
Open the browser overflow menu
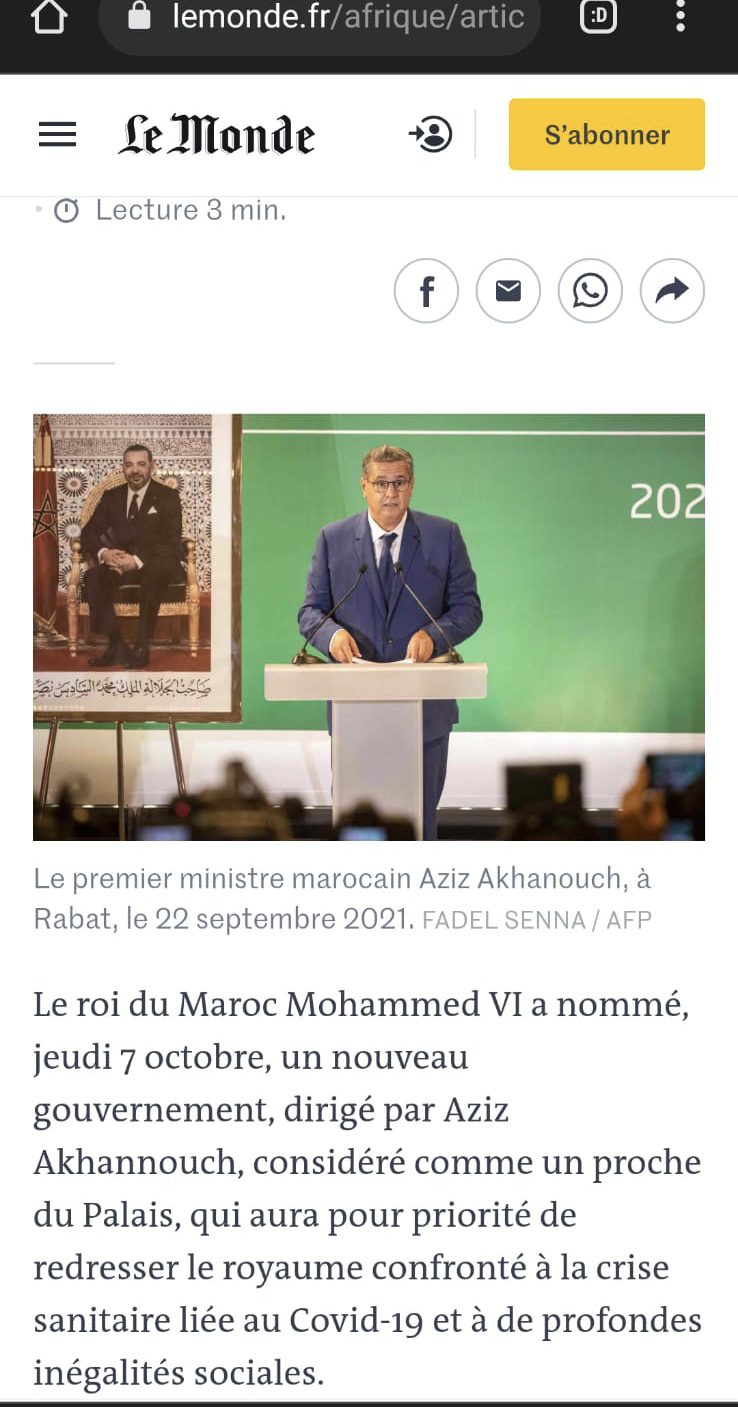tap(681, 18)
